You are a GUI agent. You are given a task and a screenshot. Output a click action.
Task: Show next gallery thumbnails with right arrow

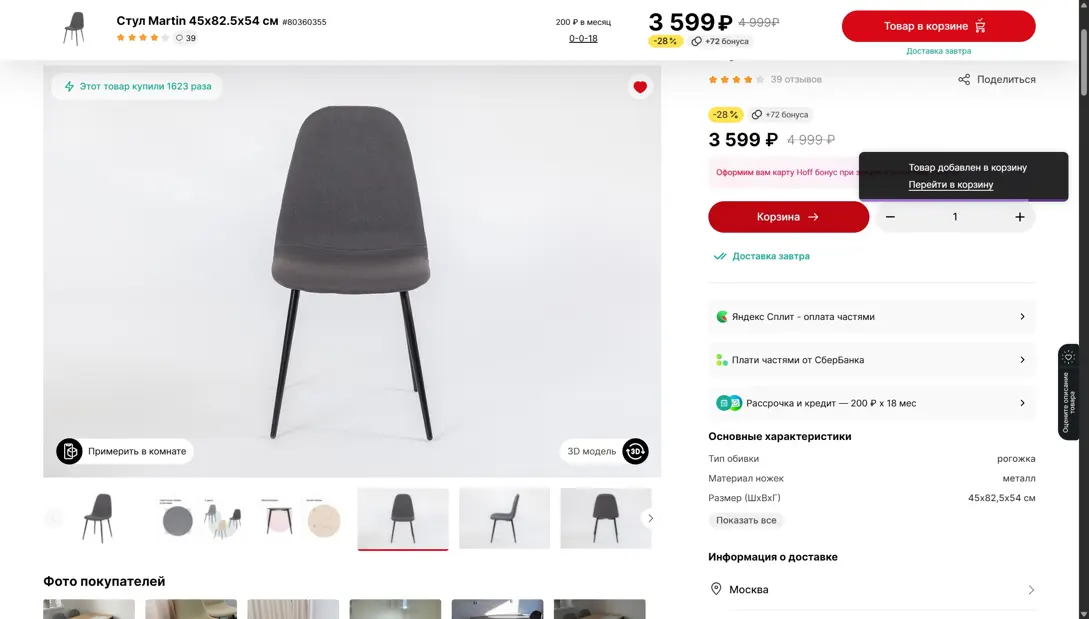click(x=650, y=518)
